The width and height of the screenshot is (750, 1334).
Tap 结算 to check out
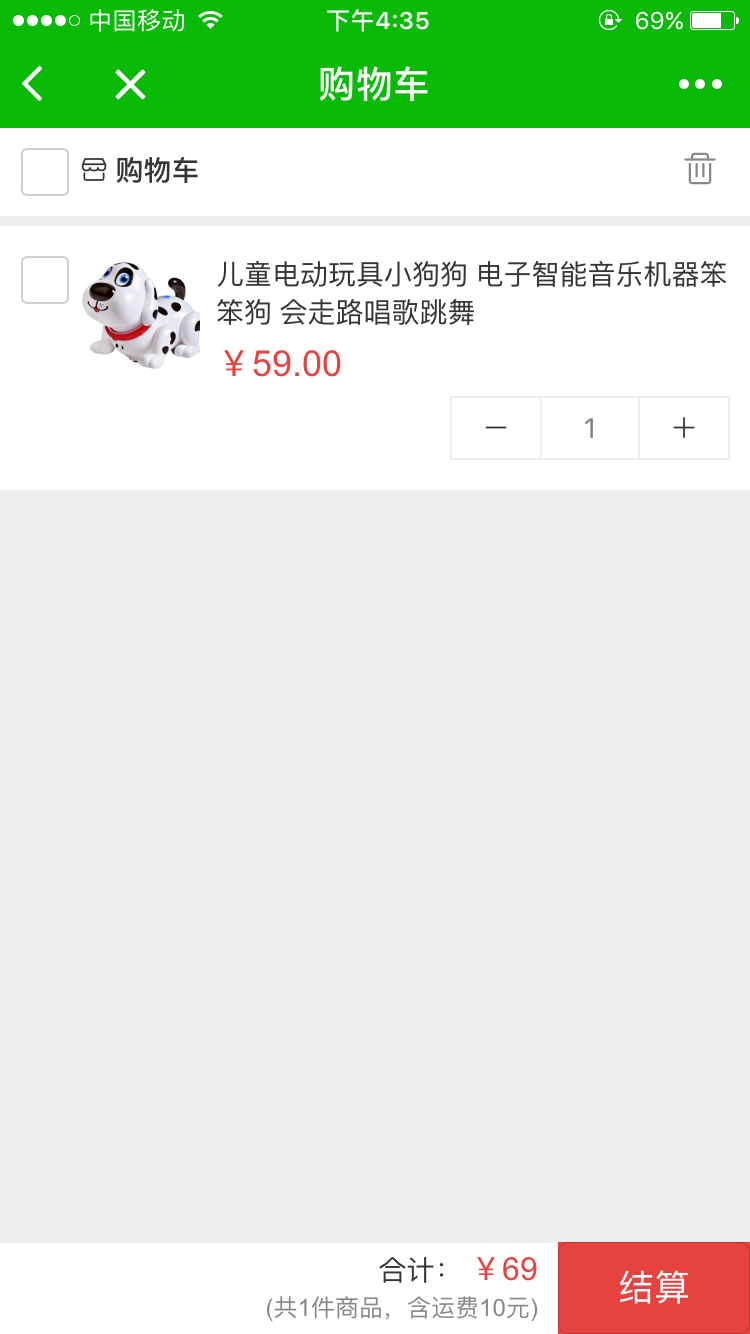click(x=654, y=1288)
